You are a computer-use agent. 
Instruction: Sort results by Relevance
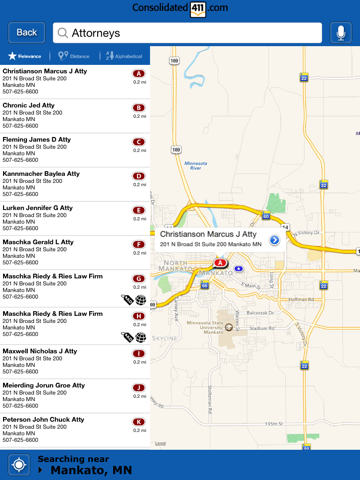click(x=25, y=56)
